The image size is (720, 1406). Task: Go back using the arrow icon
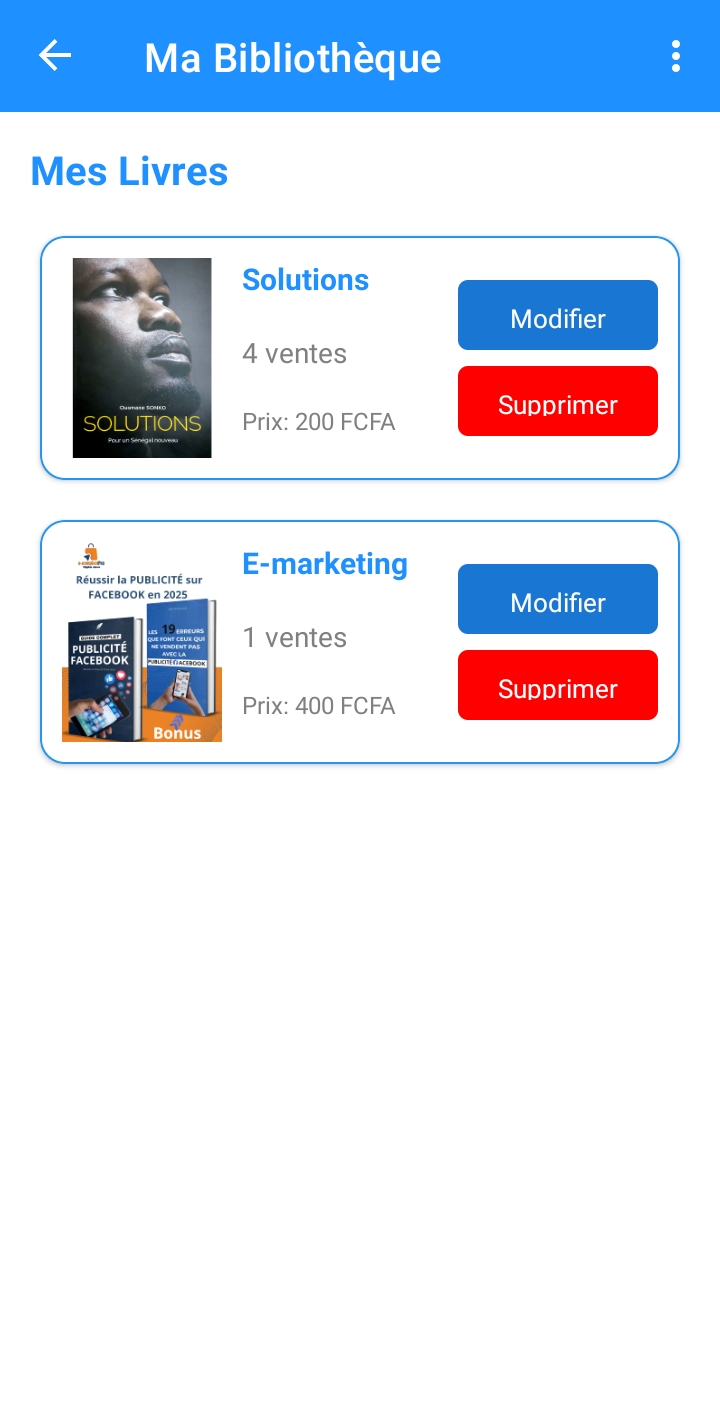[x=55, y=56]
